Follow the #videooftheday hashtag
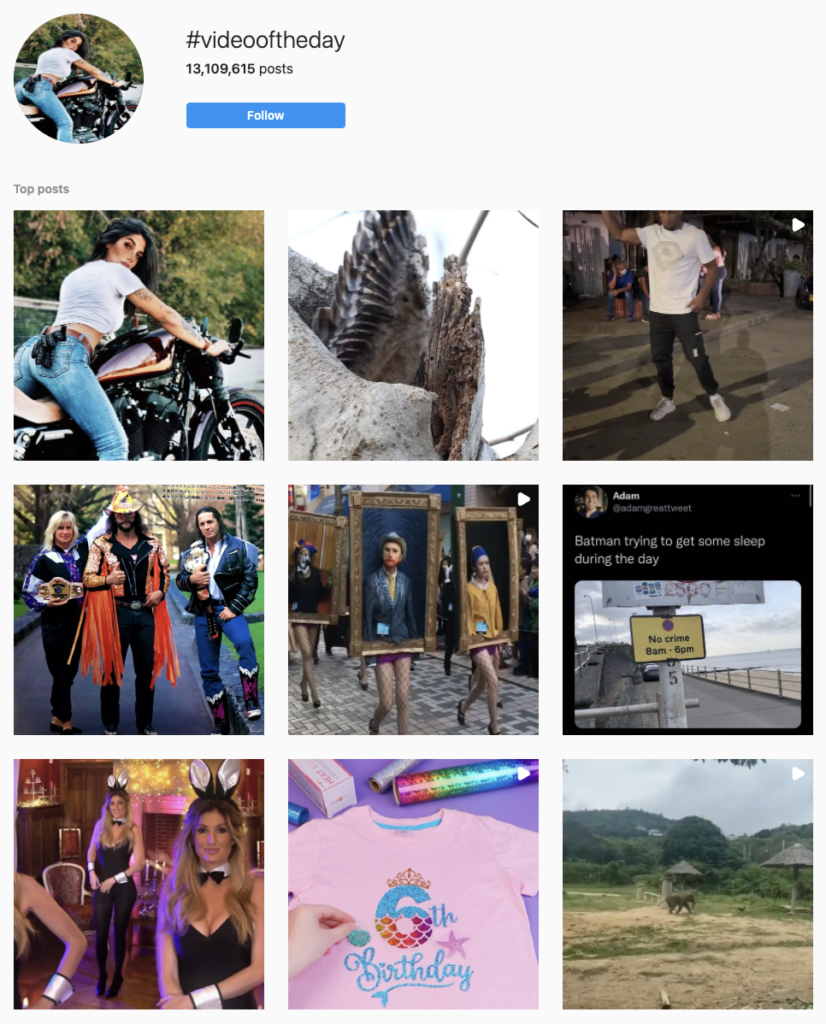Viewport: 826px width, 1024px height. point(265,115)
